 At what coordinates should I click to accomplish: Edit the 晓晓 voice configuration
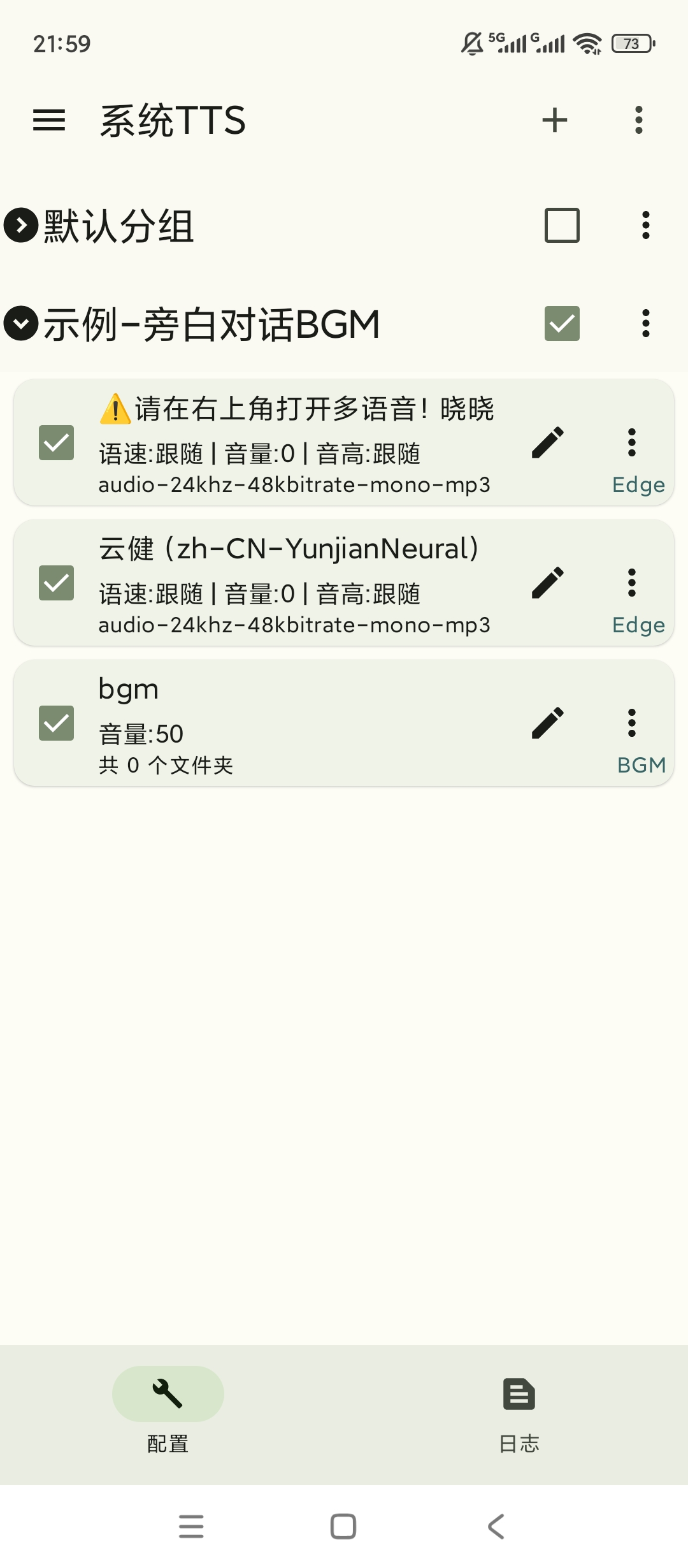547,442
